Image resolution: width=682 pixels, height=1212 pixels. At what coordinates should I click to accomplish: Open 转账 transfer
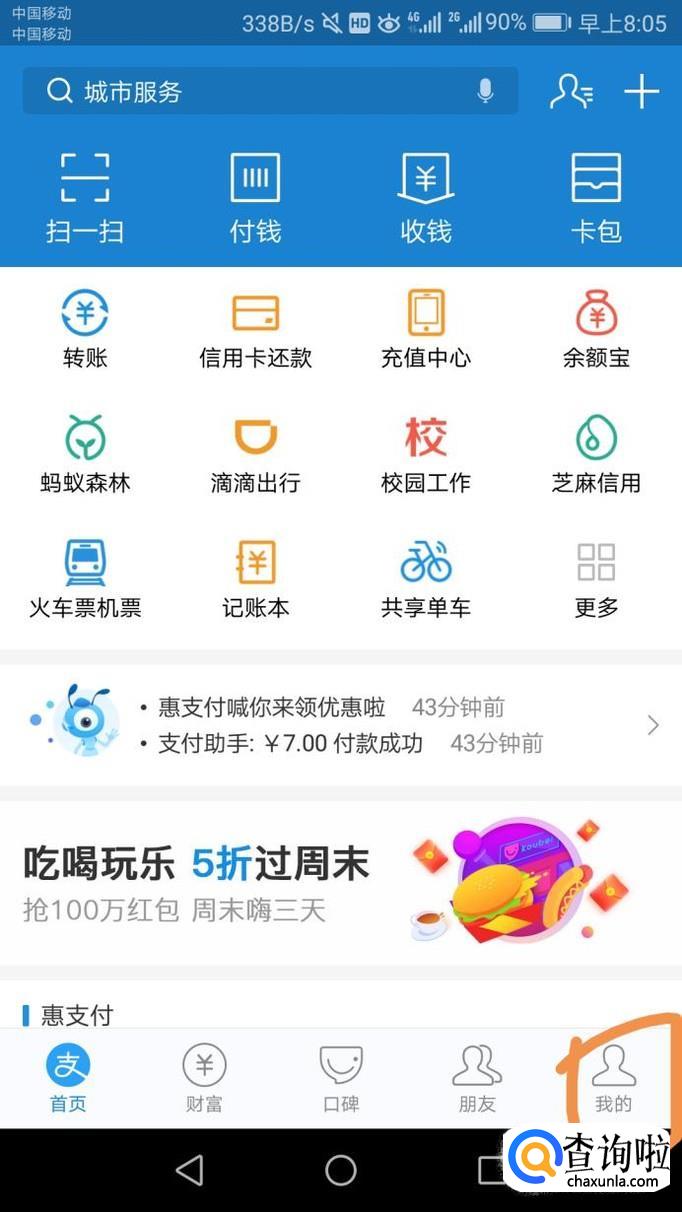tap(85, 329)
